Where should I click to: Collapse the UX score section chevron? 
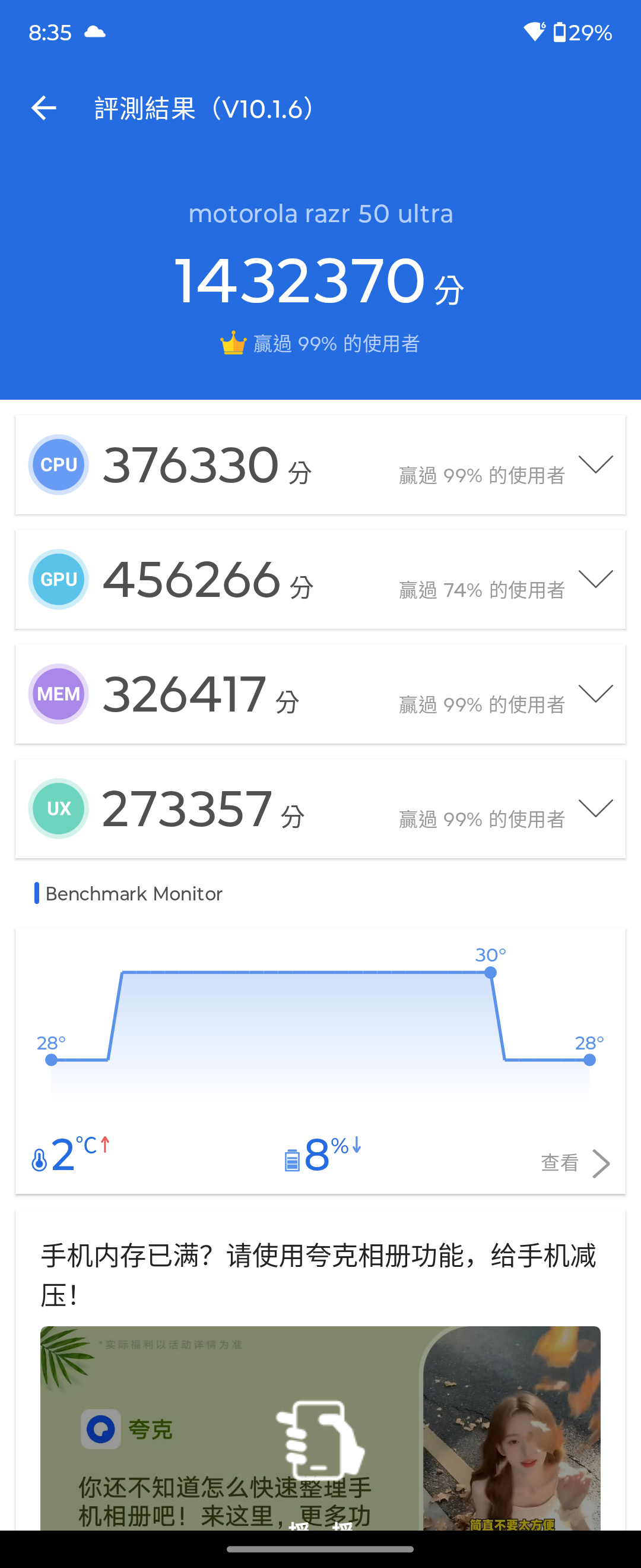pyautogui.click(x=597, y=808)
